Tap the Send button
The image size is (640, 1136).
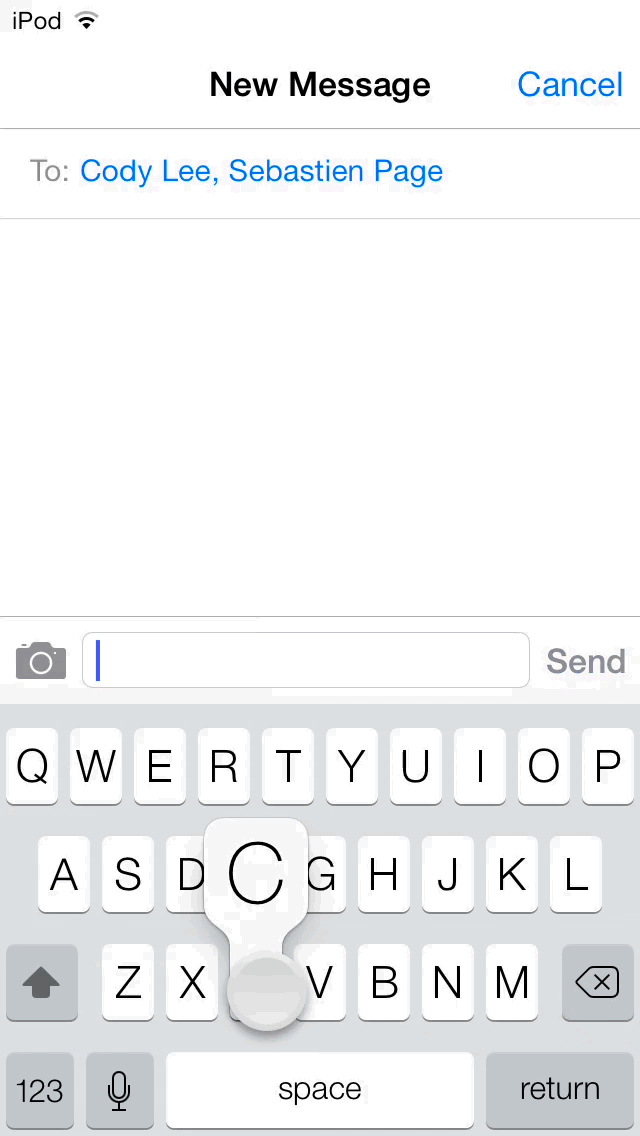(x=586, y=661)
